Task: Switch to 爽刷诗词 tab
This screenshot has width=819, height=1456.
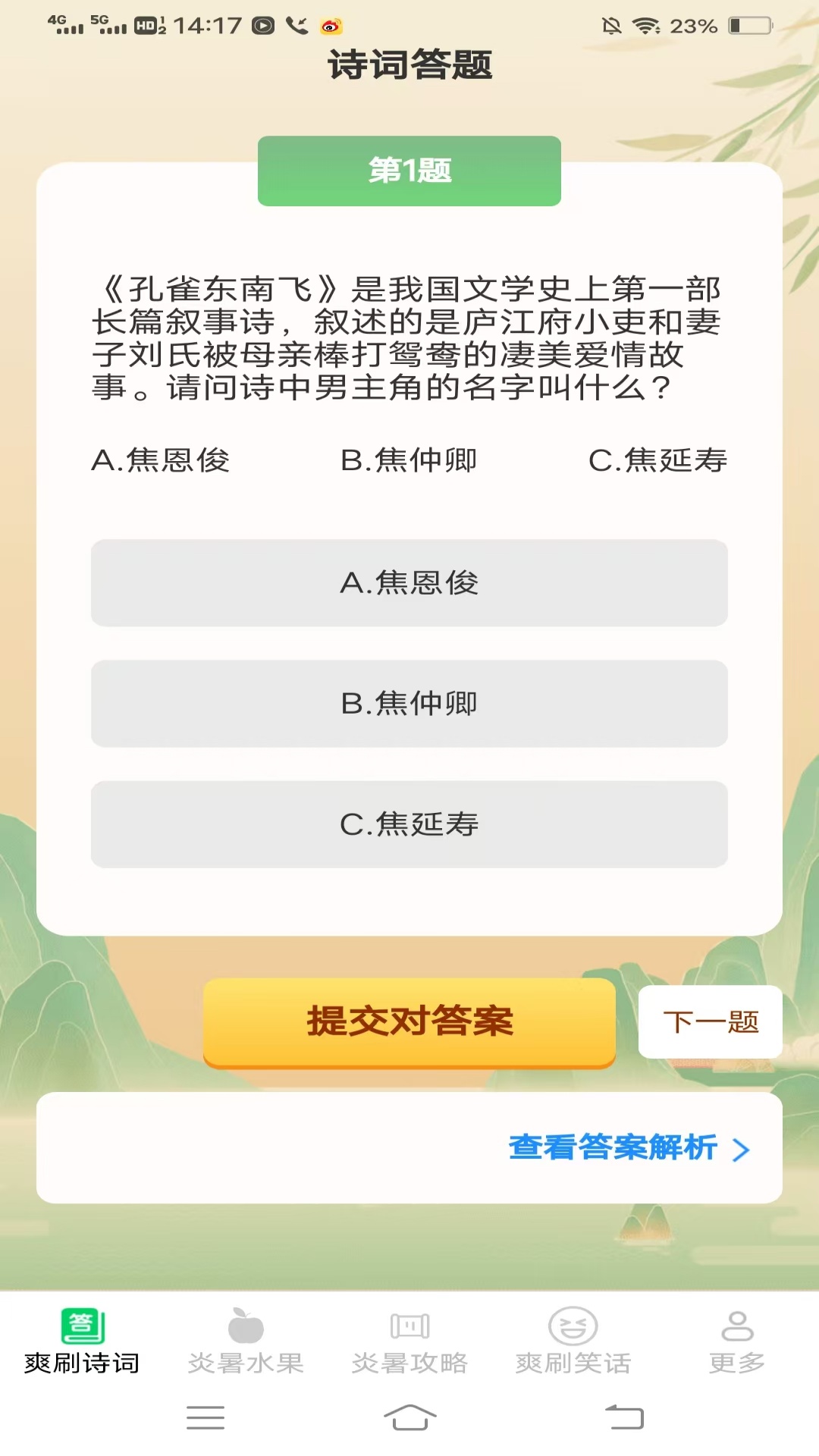Action: click(x=82, y=1342)
